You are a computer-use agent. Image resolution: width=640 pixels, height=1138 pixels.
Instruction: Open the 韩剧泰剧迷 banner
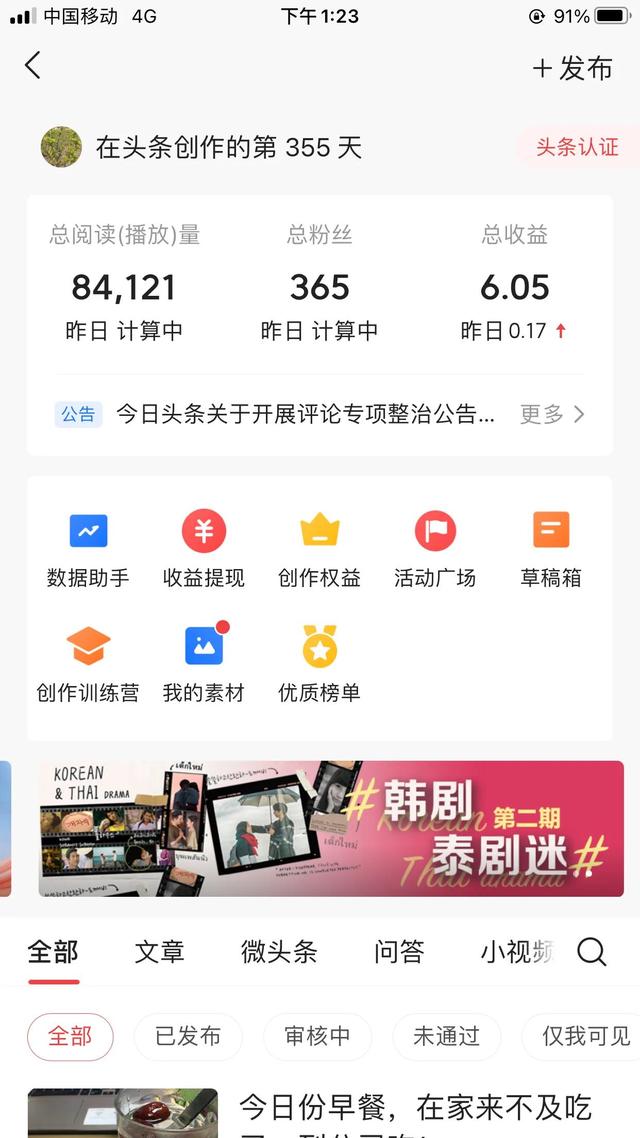pos(330,828)
